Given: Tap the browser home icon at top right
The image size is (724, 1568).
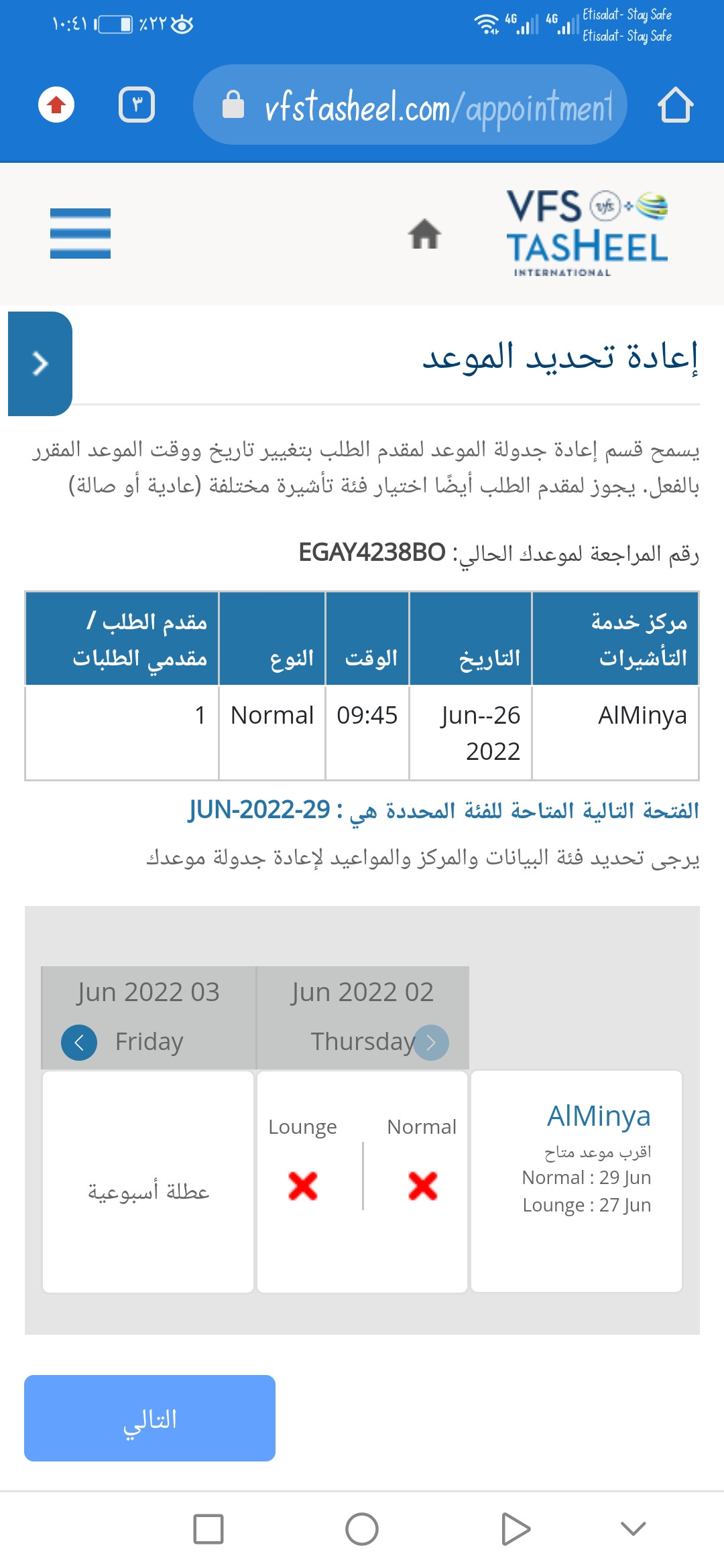Looking at the screenshot, I should [677, 104].
